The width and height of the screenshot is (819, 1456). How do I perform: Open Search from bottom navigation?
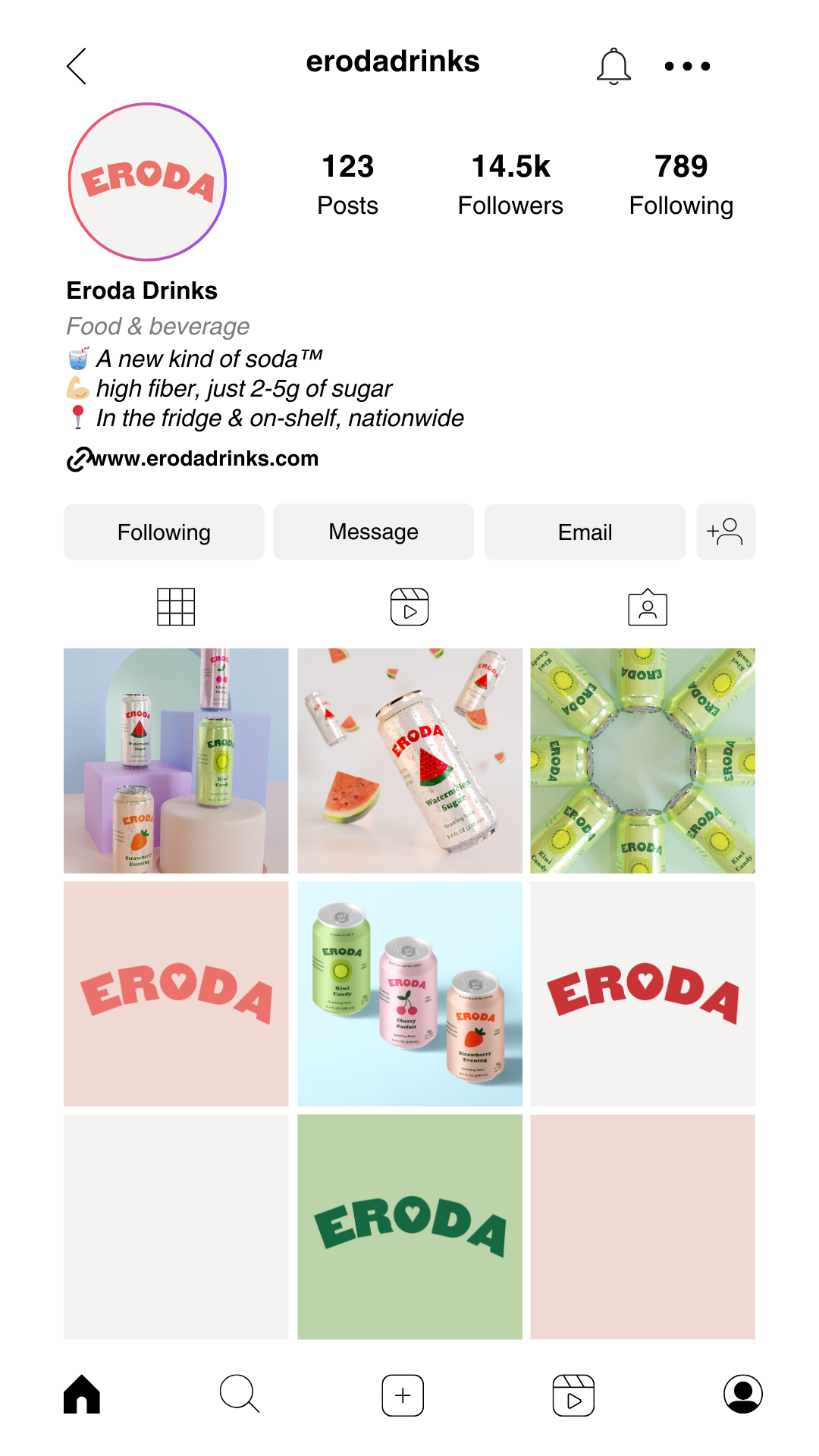click(x=240, y=1395)
